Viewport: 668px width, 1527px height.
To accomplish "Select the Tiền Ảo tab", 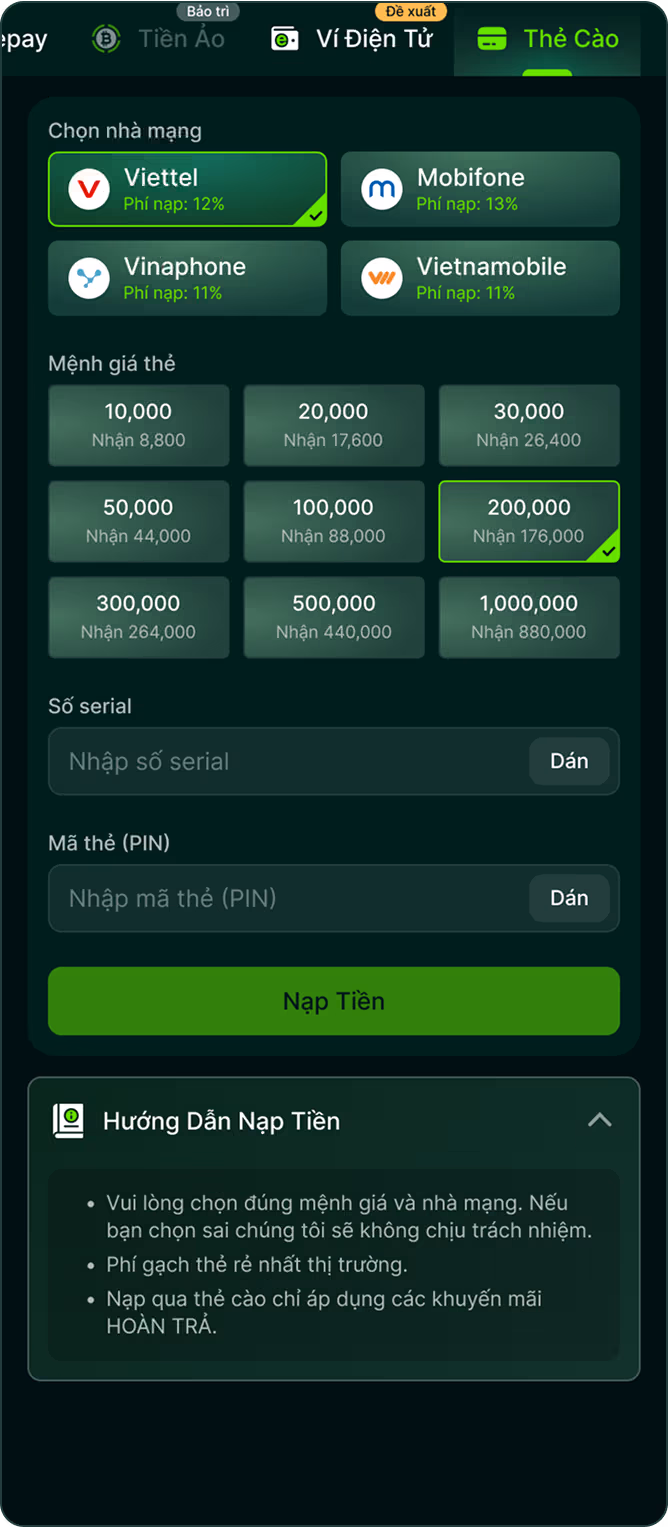I will point(159,39).
